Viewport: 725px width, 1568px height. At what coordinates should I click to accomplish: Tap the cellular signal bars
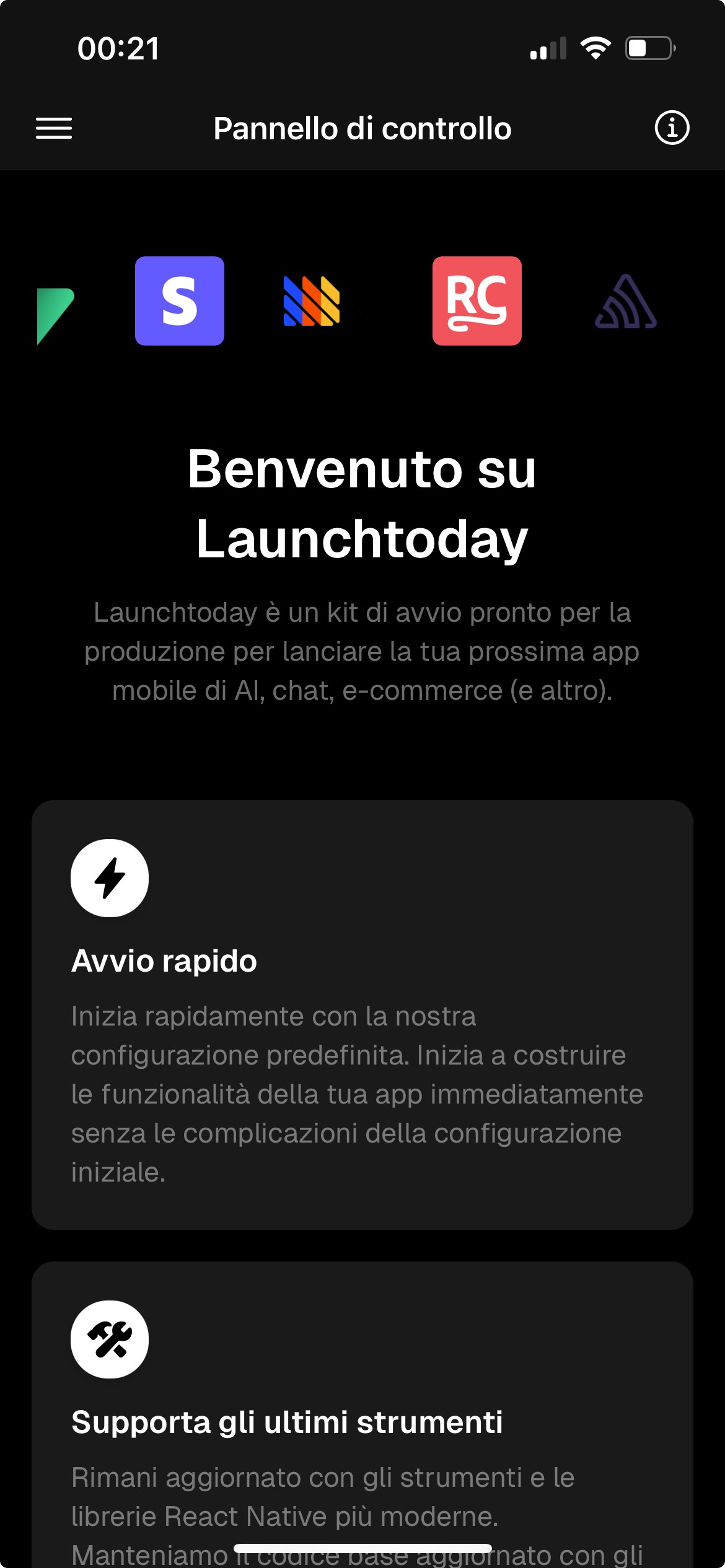(548, 48)
